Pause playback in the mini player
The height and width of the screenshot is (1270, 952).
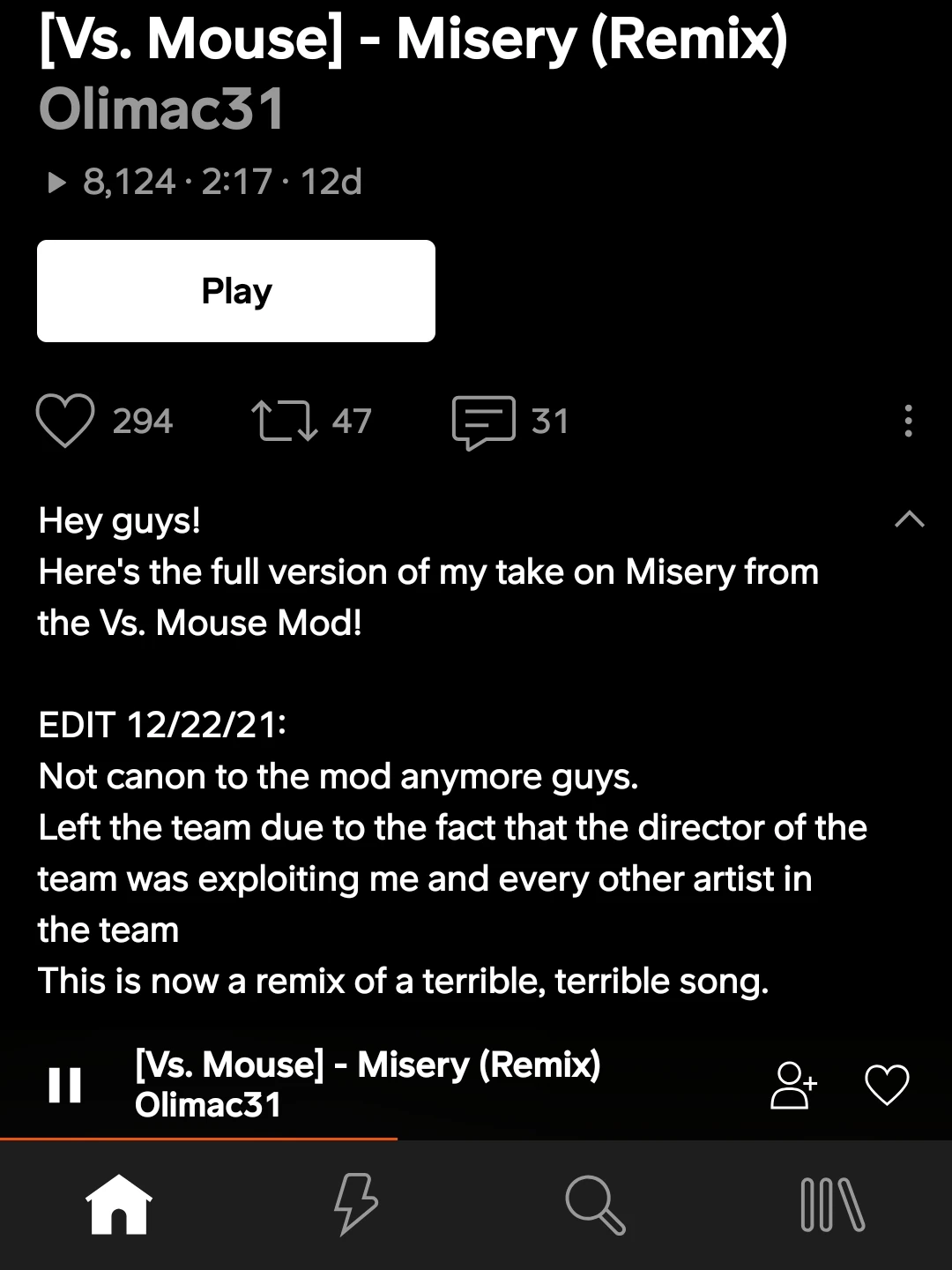coord(66,1086)
